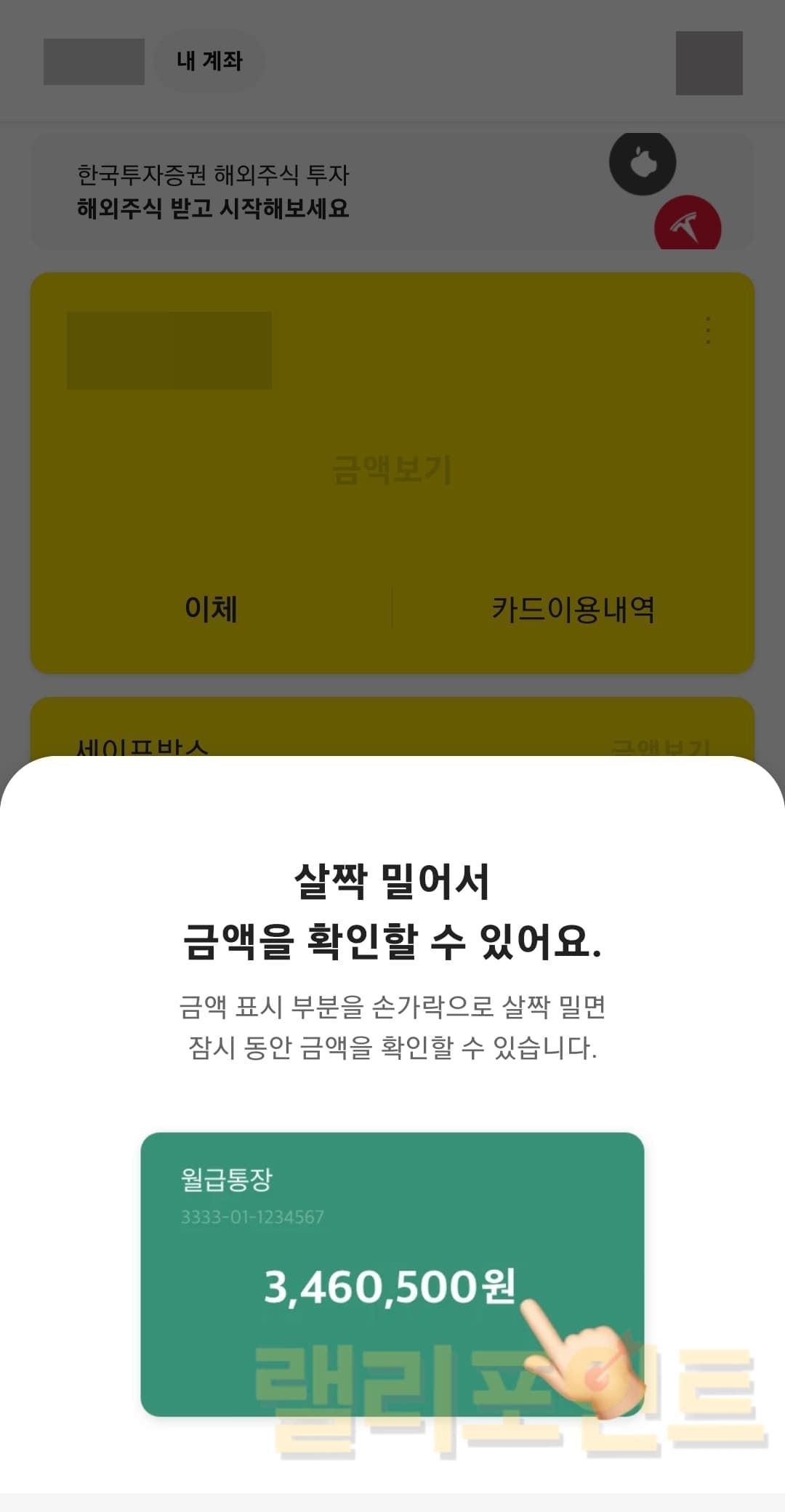Tap the 내 계좌 chip

point(209,61)
